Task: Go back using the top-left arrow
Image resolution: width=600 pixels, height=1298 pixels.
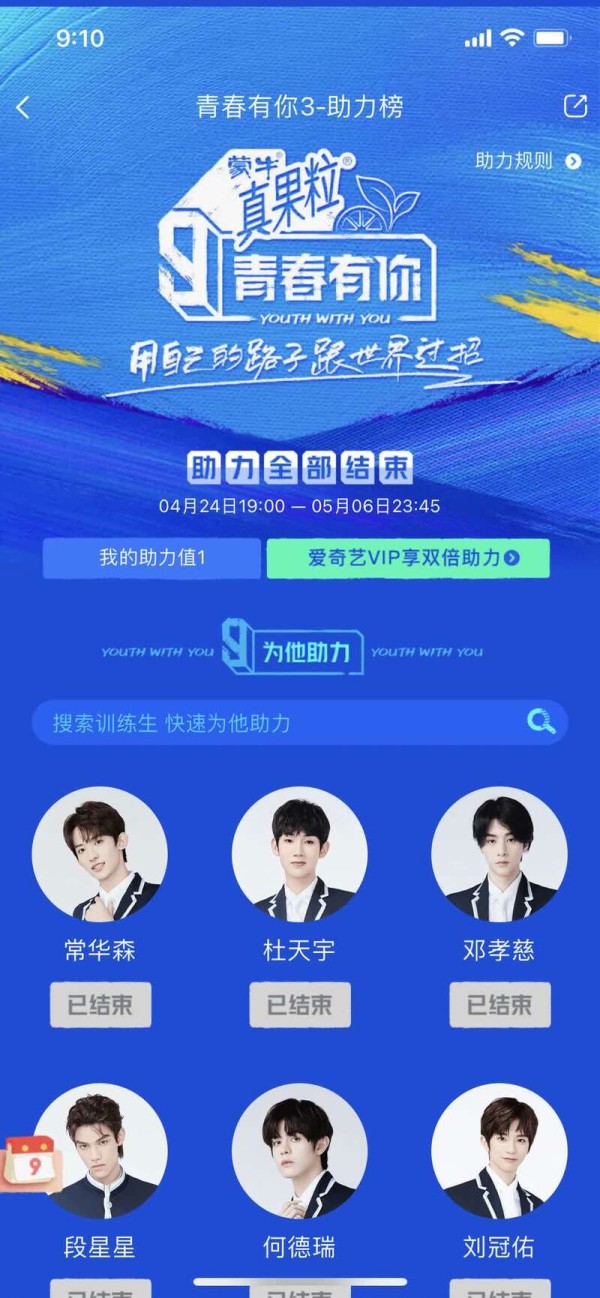Action: [23, 107]
